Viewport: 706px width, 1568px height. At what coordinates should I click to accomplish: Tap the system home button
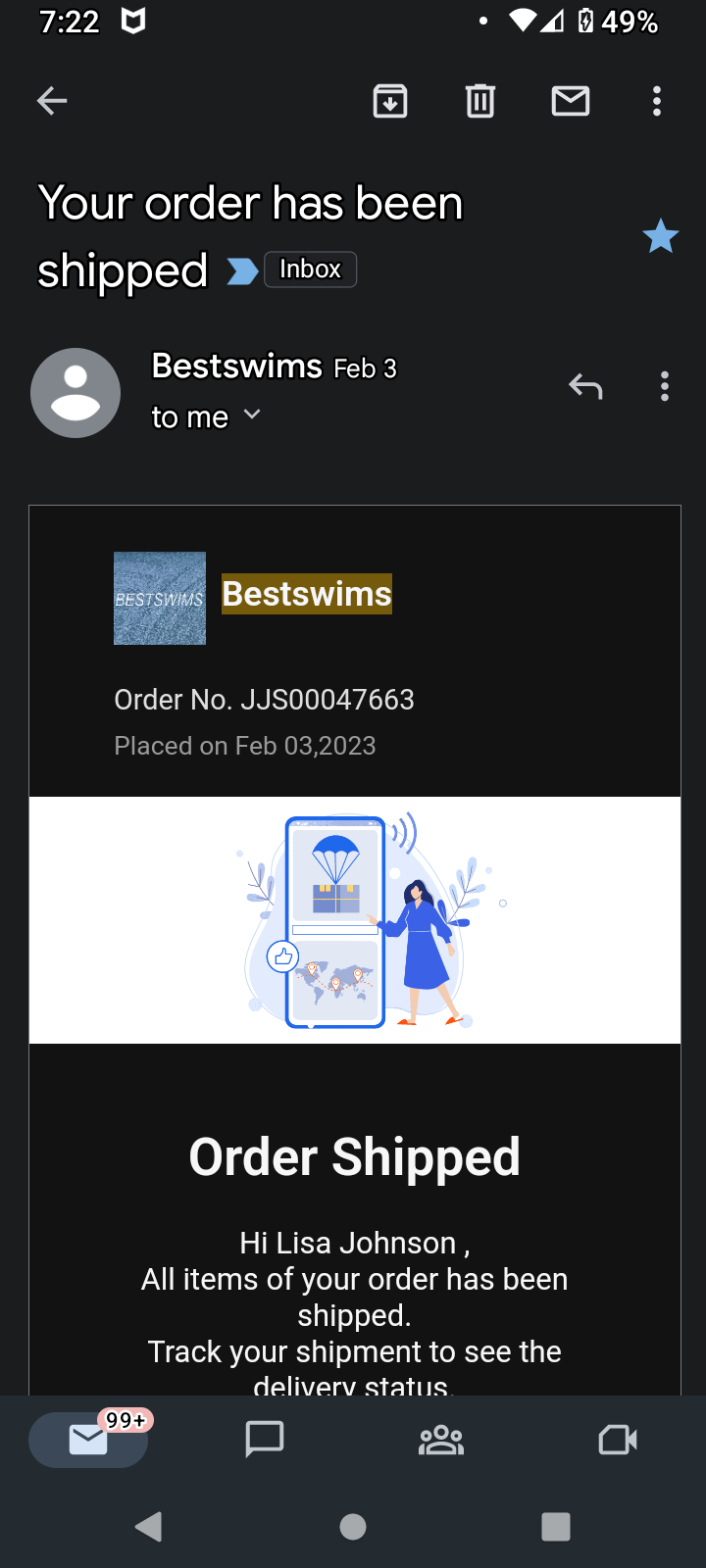coord(353,1527)
